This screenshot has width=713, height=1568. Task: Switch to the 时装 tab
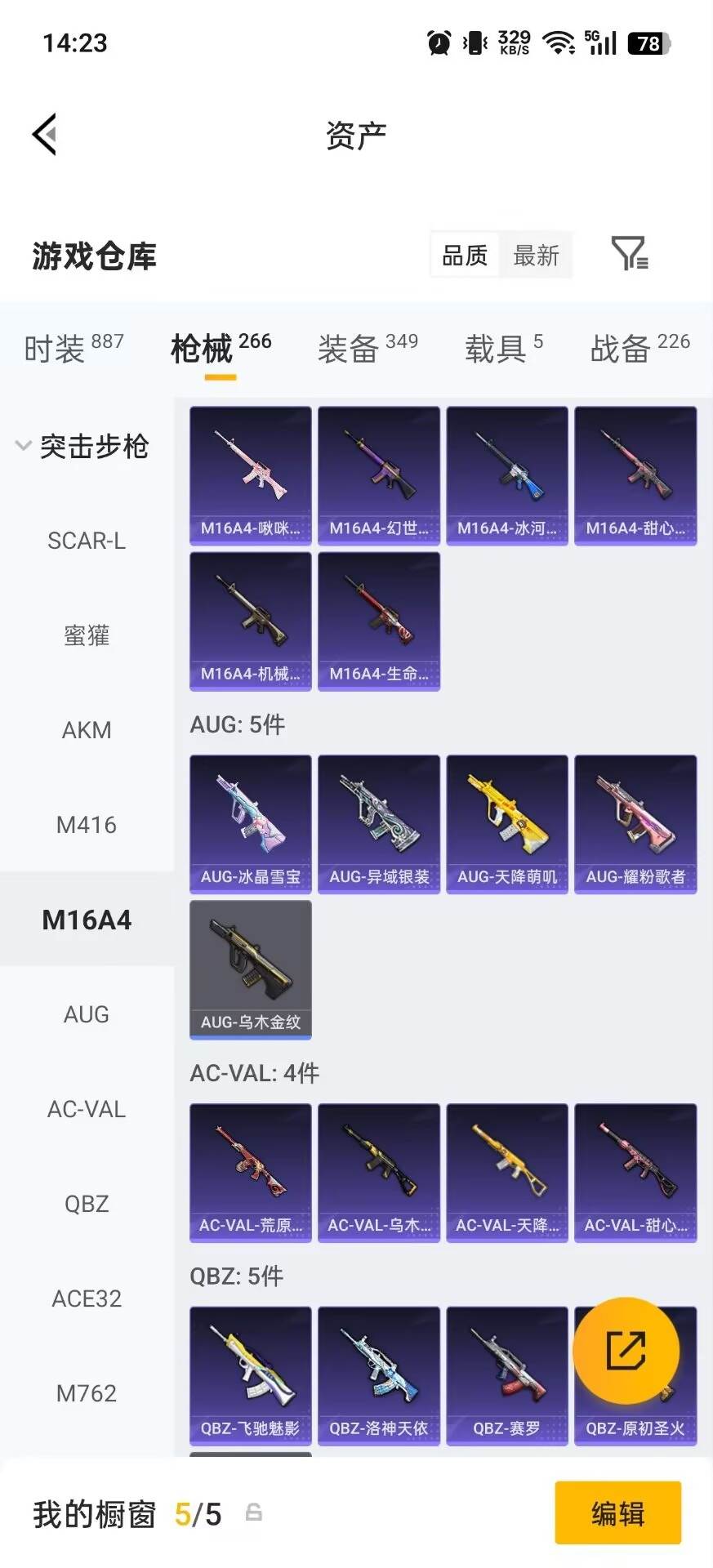point(74,348)
